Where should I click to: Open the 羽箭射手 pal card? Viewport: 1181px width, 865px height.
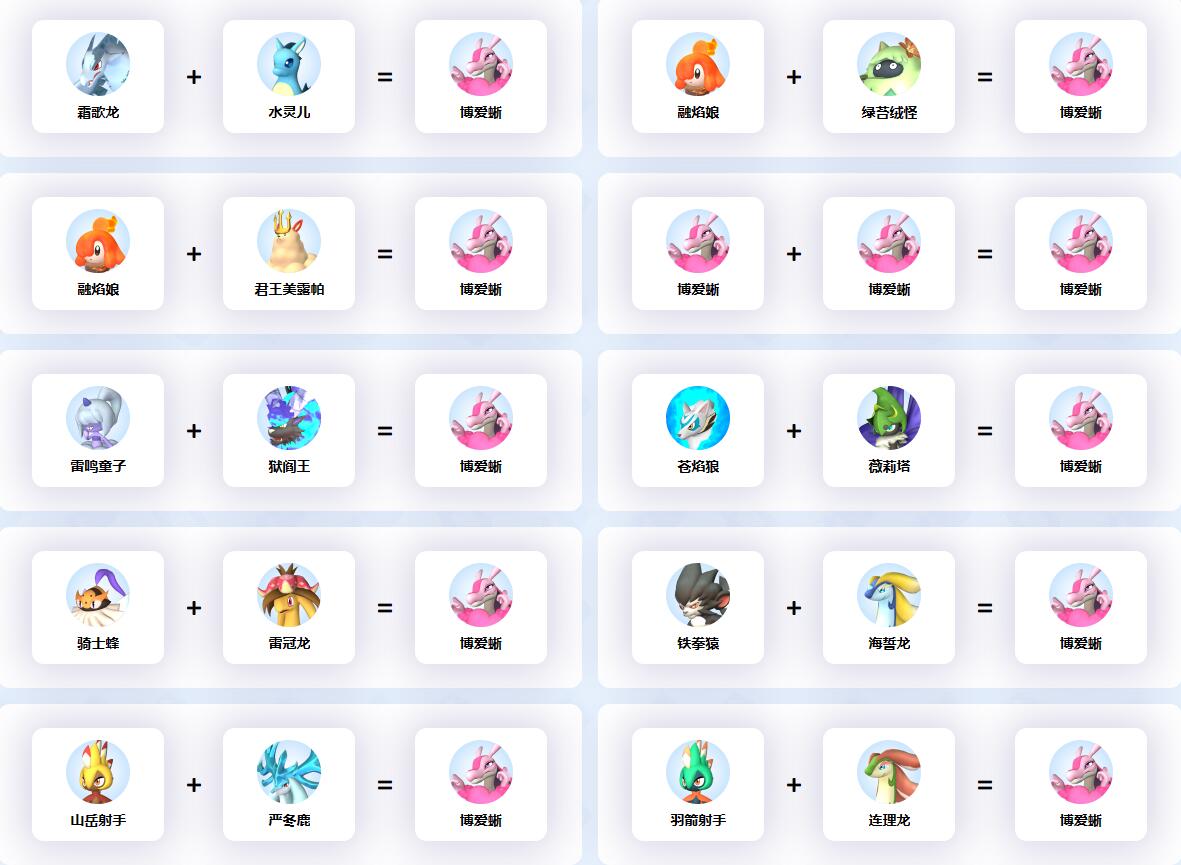[x=698, y=785]
